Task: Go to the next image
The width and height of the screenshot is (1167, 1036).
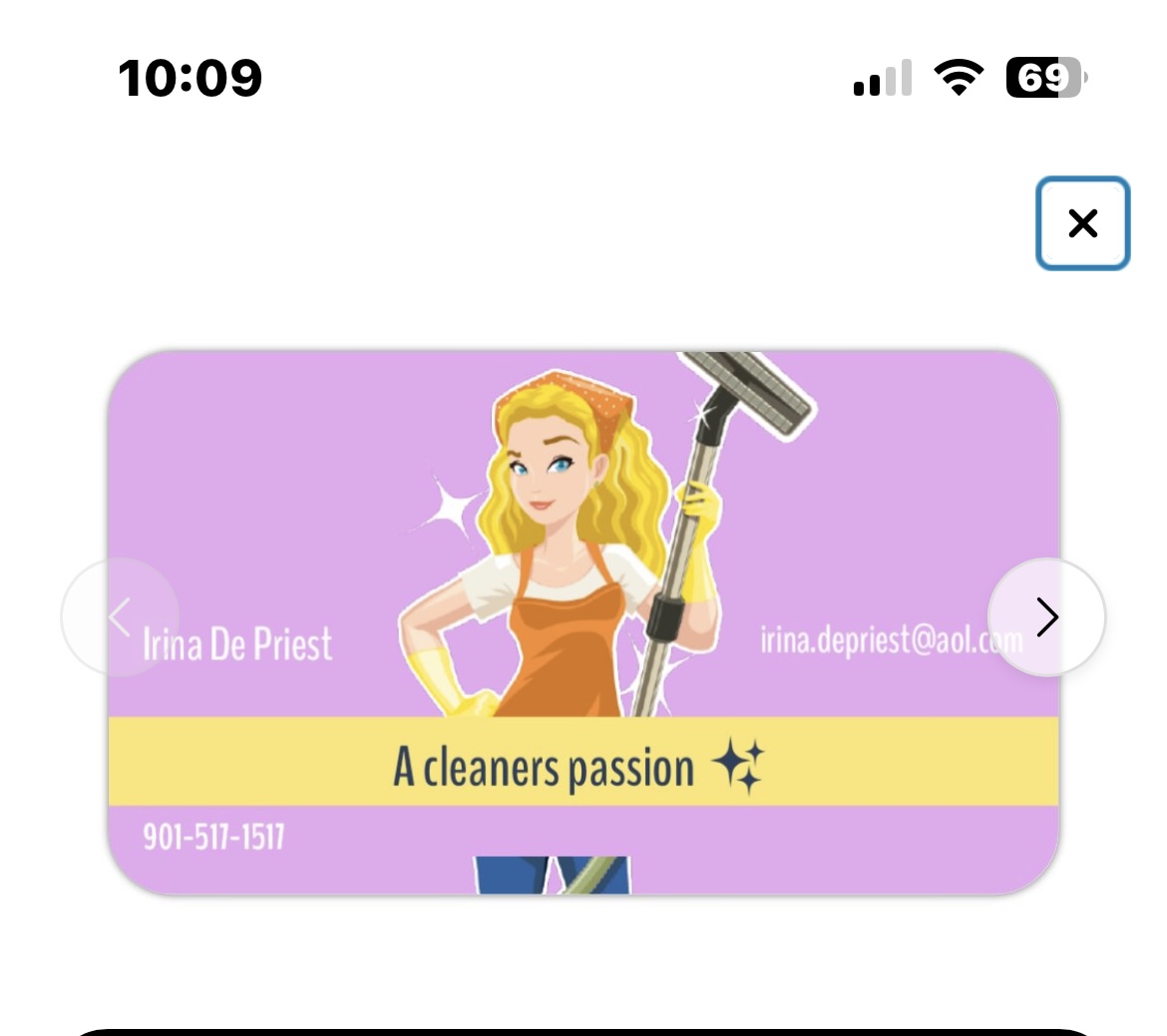Action: [1046, 617]
